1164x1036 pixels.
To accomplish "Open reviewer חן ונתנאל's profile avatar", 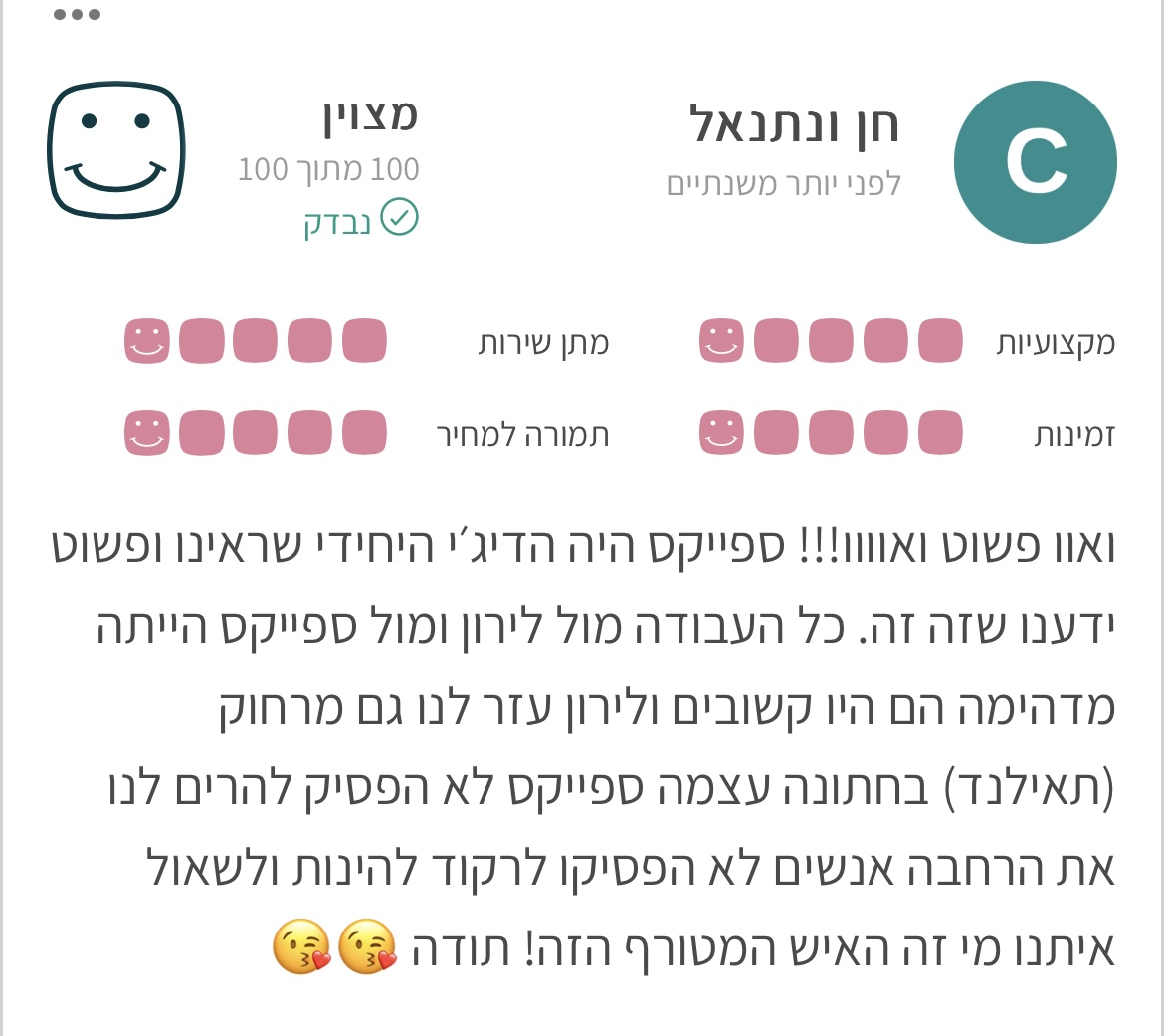I will coord(1035,162).
